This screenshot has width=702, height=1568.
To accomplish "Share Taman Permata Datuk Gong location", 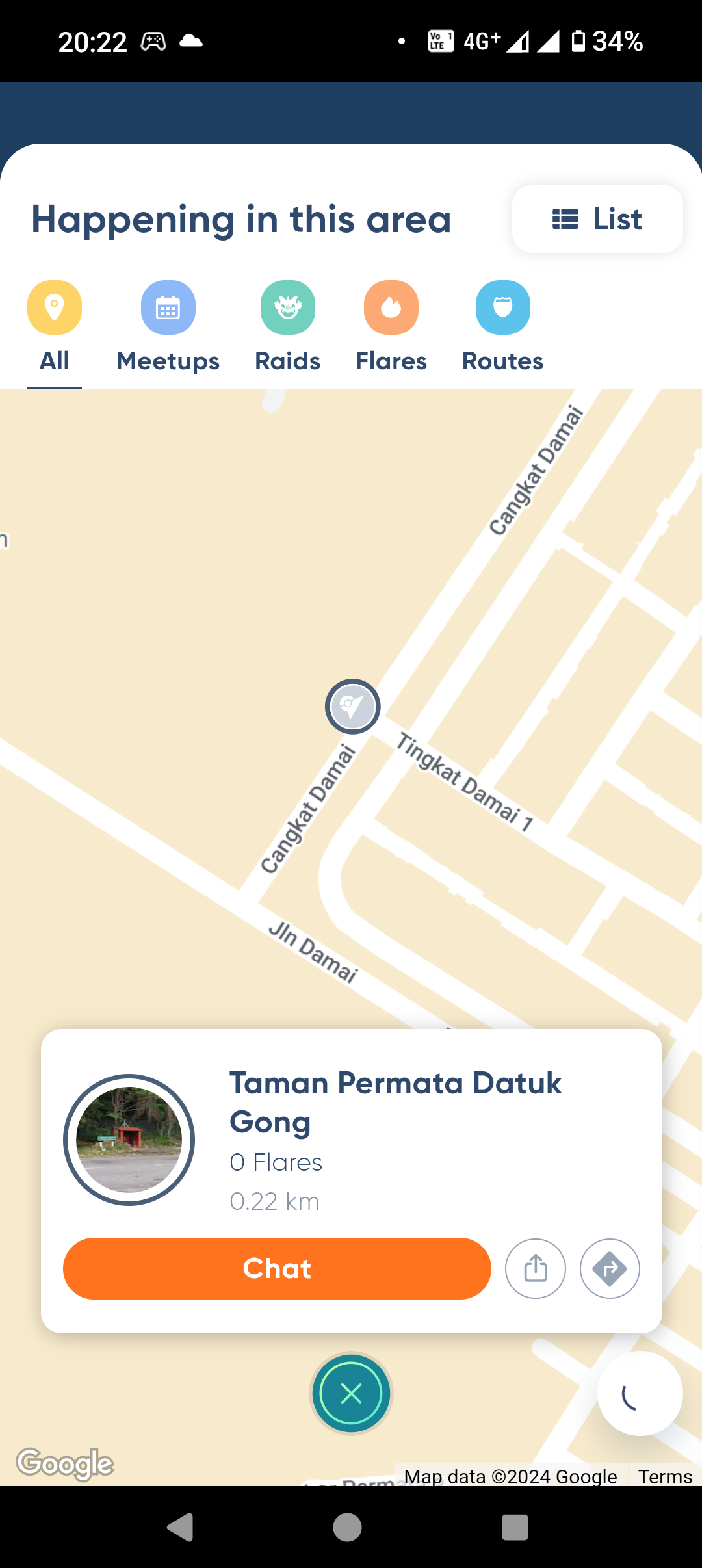I will point(536,1268).
